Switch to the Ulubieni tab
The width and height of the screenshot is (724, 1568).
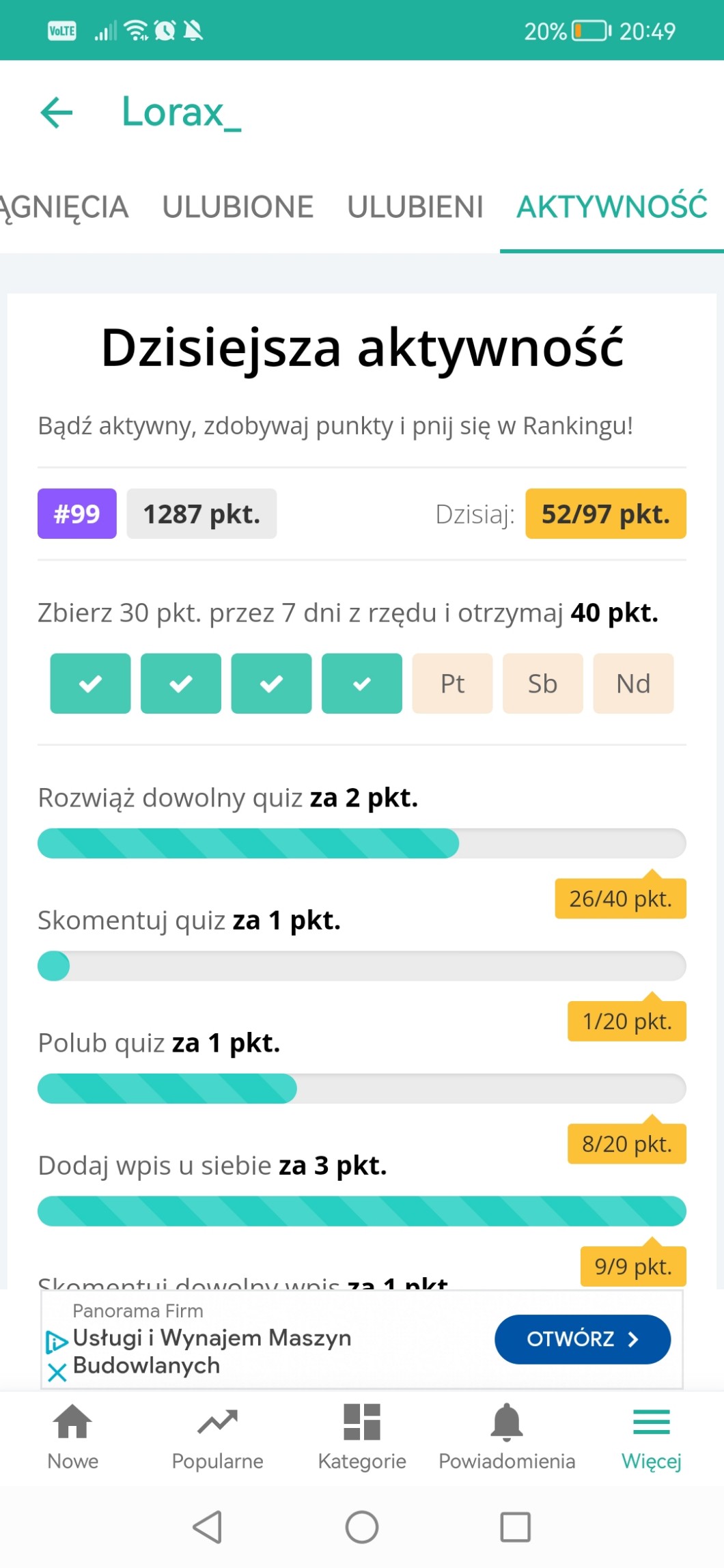point(415,207)
